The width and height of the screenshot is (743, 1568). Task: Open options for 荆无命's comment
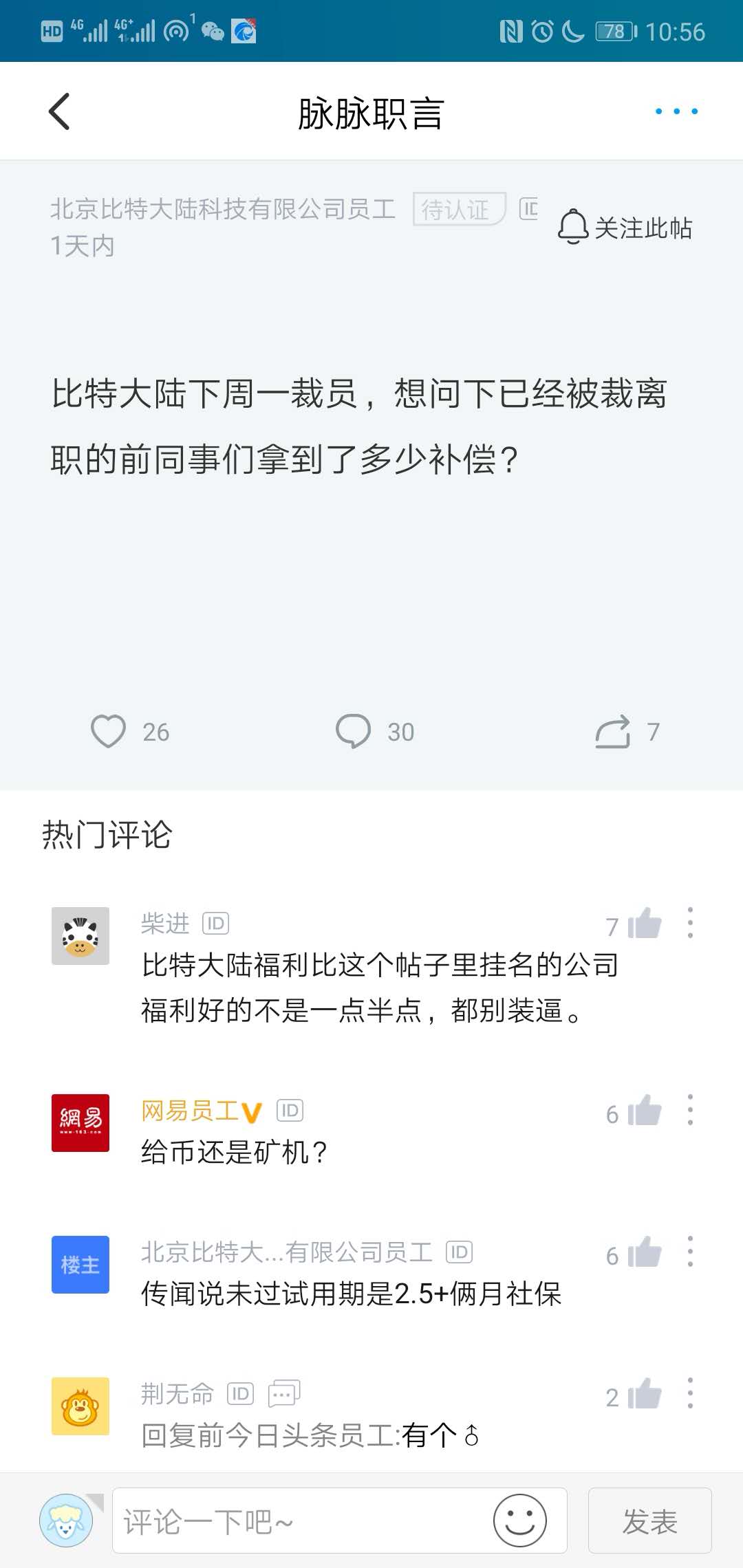pyautogui.click(x=690, y=1393)
